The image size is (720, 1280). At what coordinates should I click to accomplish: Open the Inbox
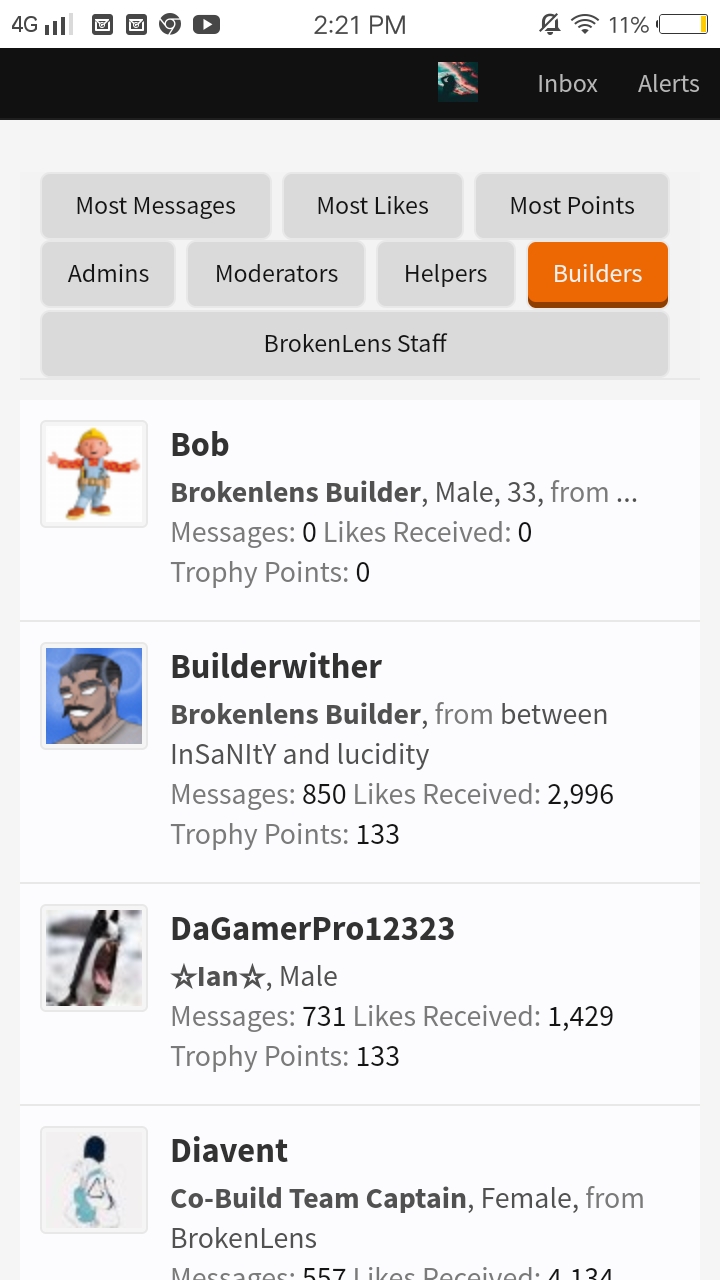[567, 83]
